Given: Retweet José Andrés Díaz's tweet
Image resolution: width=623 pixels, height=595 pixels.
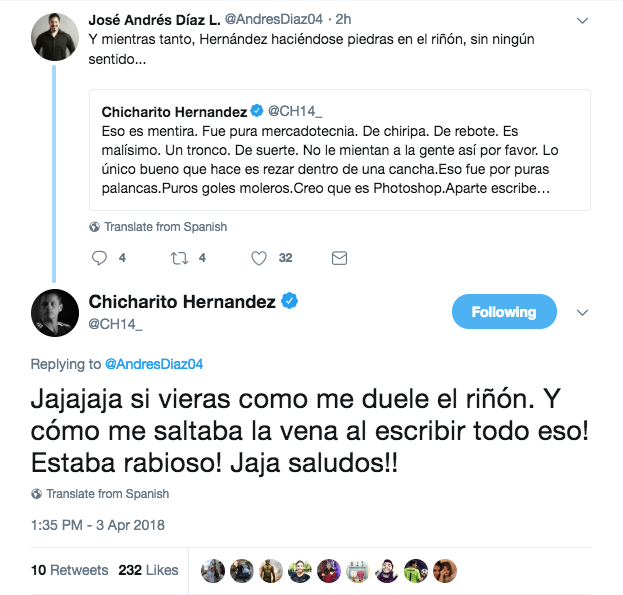Looking at the screenshot, I should [x=180, y=258].
